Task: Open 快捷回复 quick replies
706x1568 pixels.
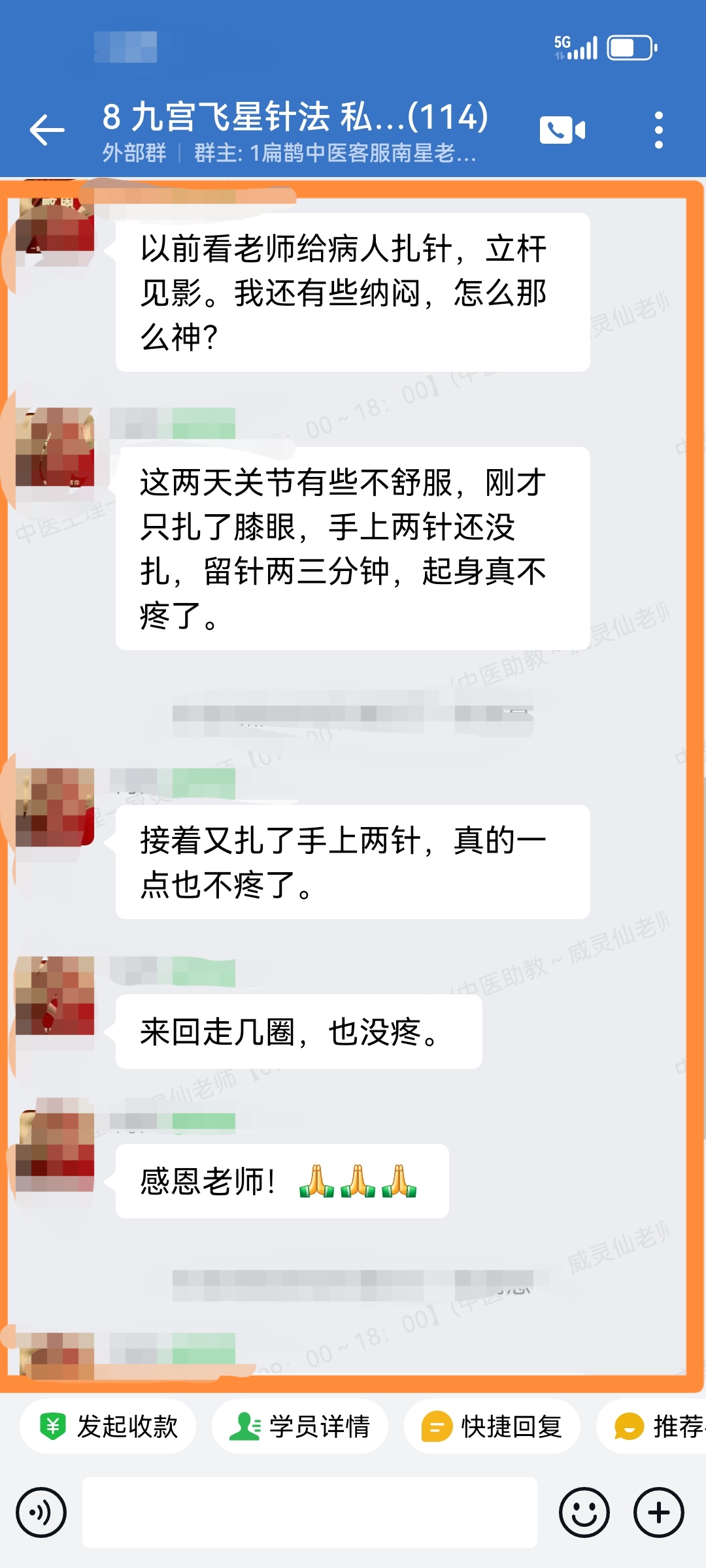Action: pos(492,1426)
